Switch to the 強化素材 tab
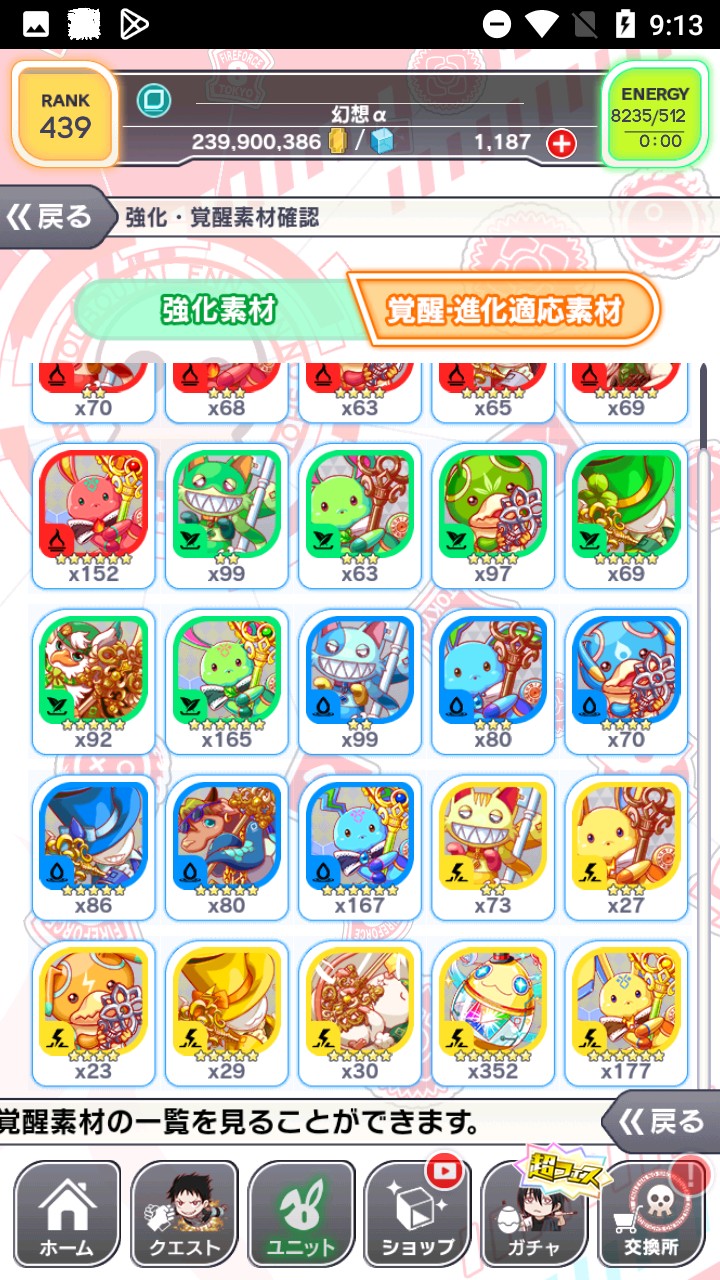720x1280 pixels. 218,310
